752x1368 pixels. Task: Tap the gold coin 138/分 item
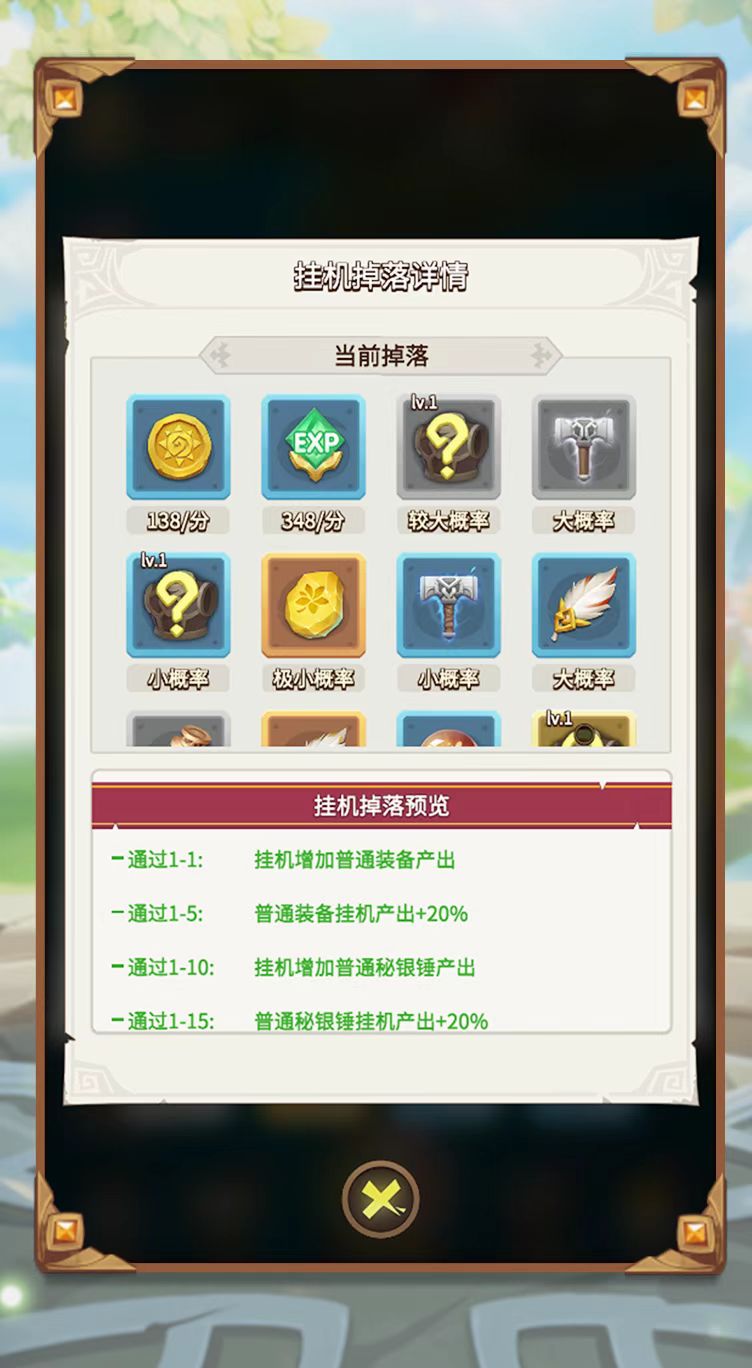178,446
